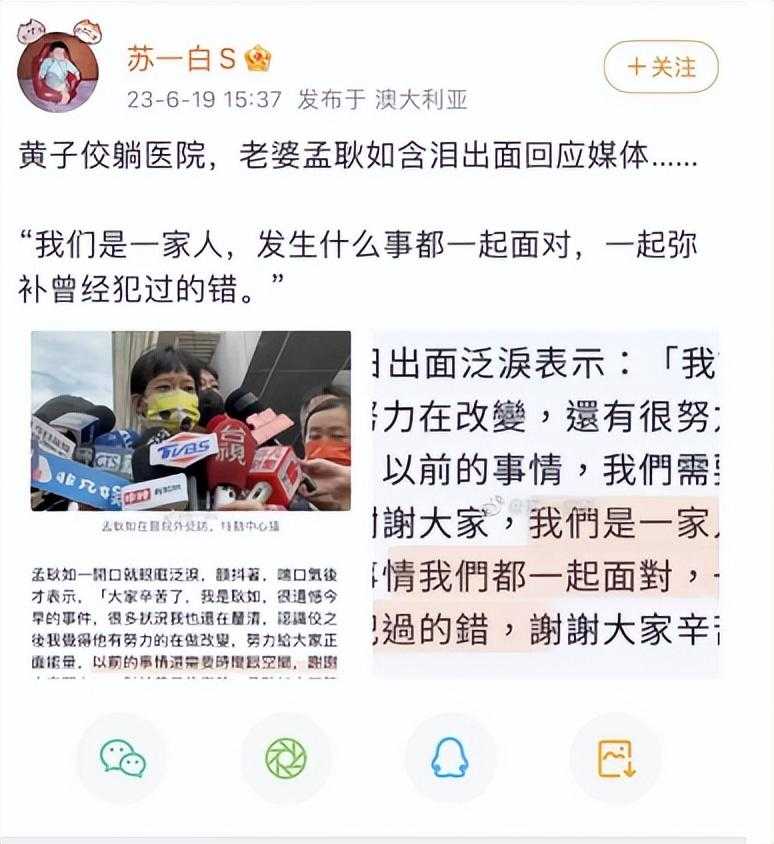This screenshot has height=844, width=774.
Task: Open the username 苏一白S
Action: click(181, 59)
